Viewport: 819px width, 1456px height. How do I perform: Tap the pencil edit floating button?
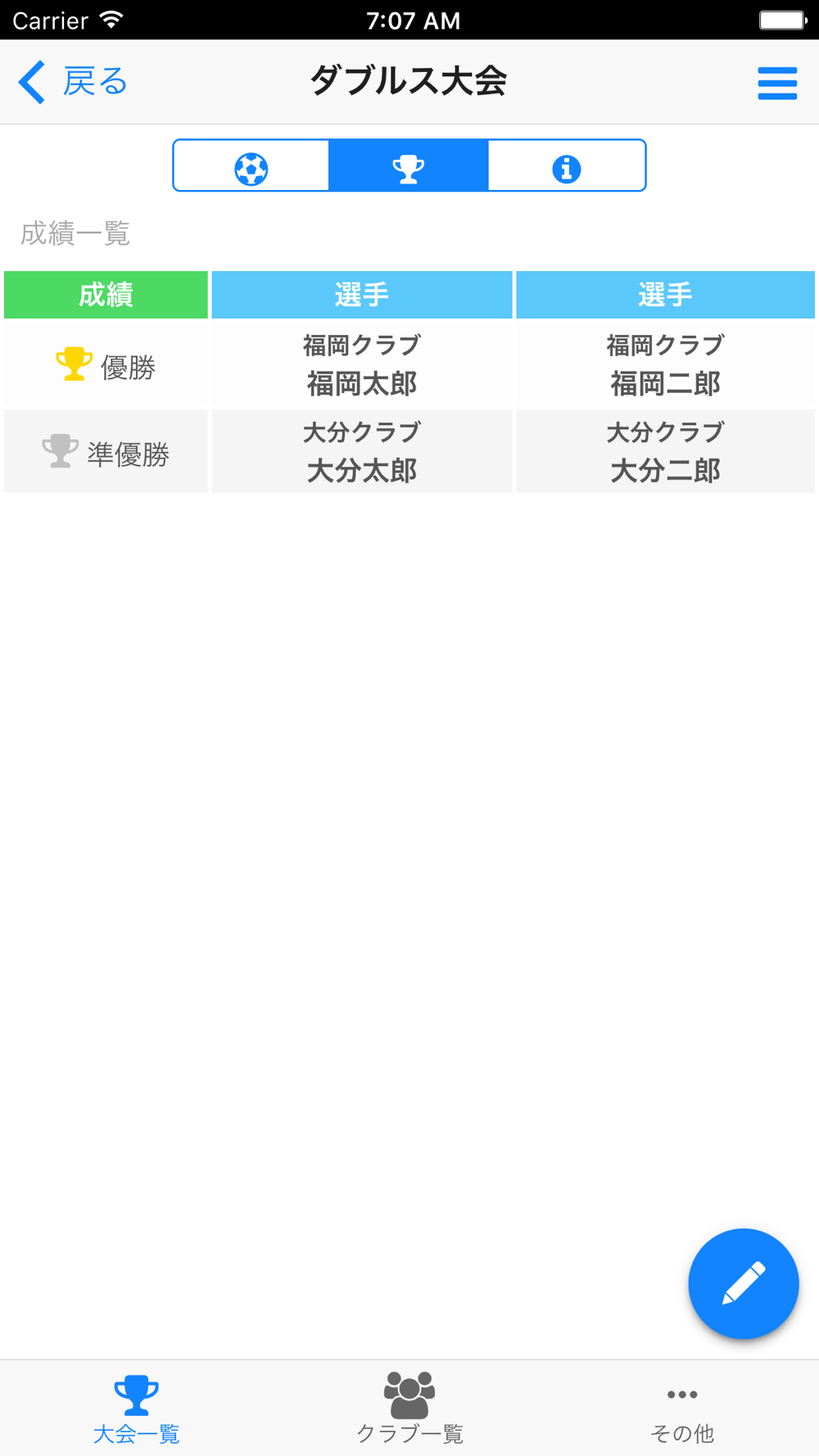tap(743, 1283)
